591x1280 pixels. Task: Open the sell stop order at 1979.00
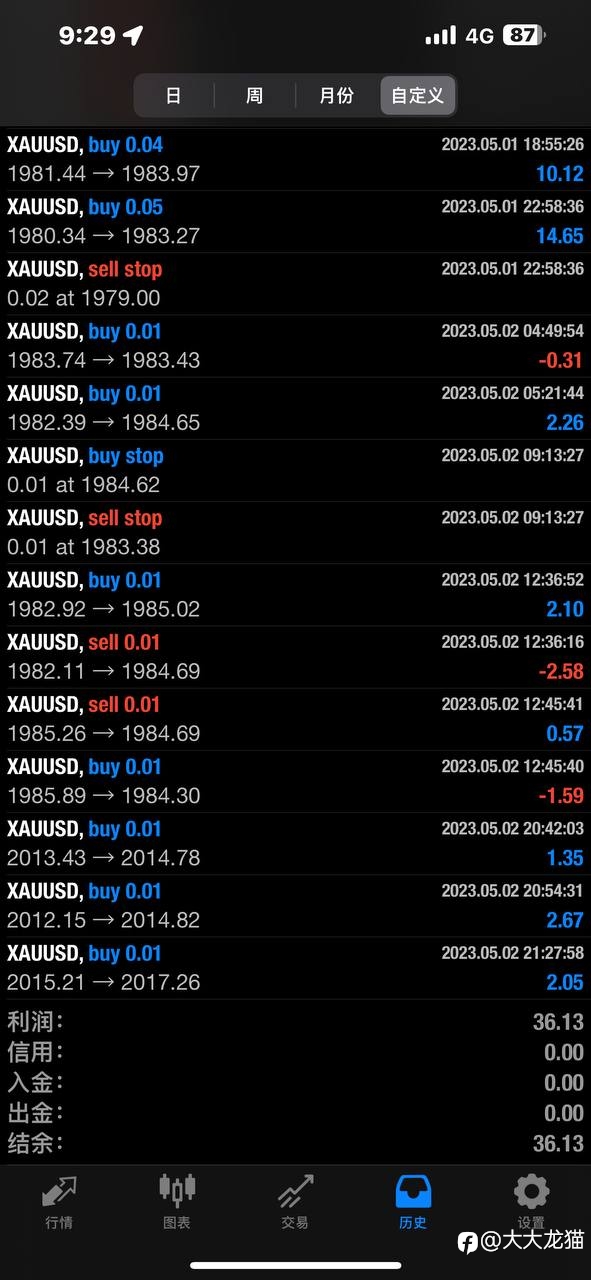[x=295, y=284]
